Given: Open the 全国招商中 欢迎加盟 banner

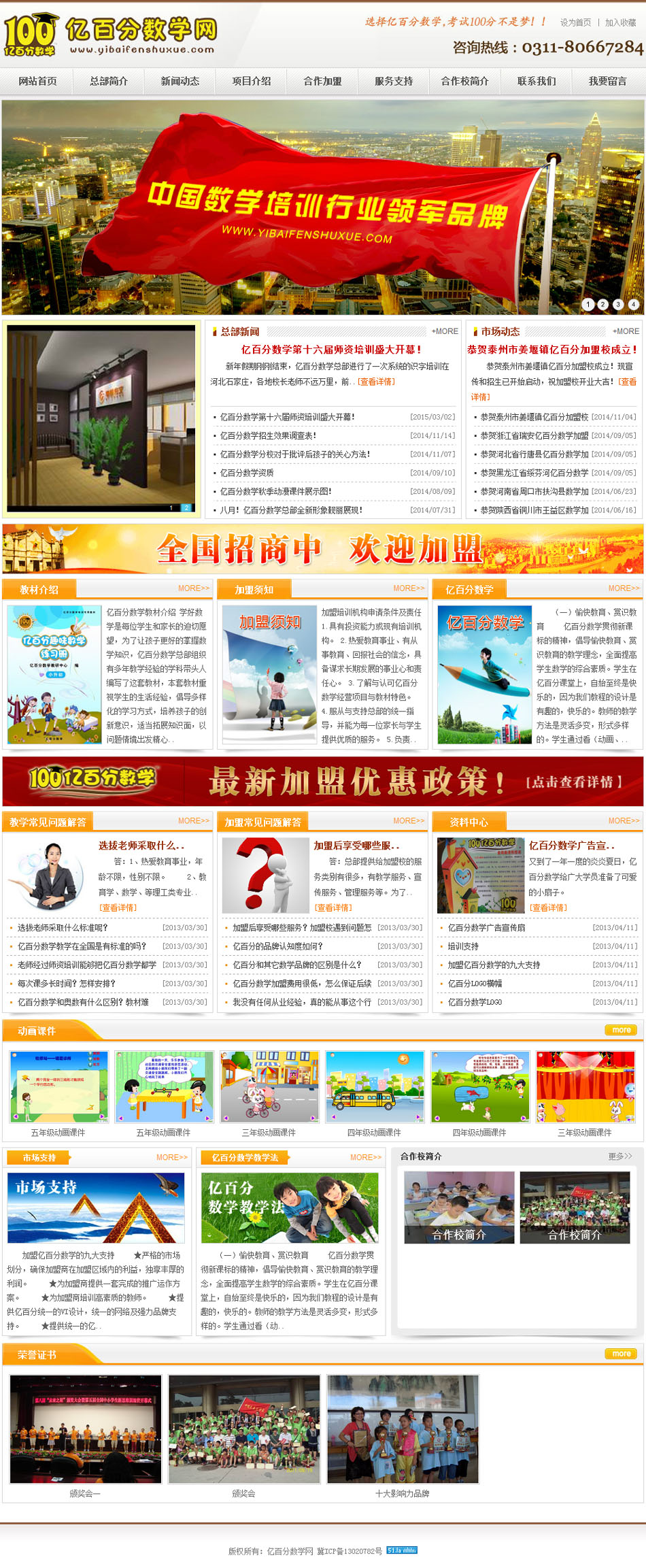Looking at the screenshot, I should tap(322, 548).
